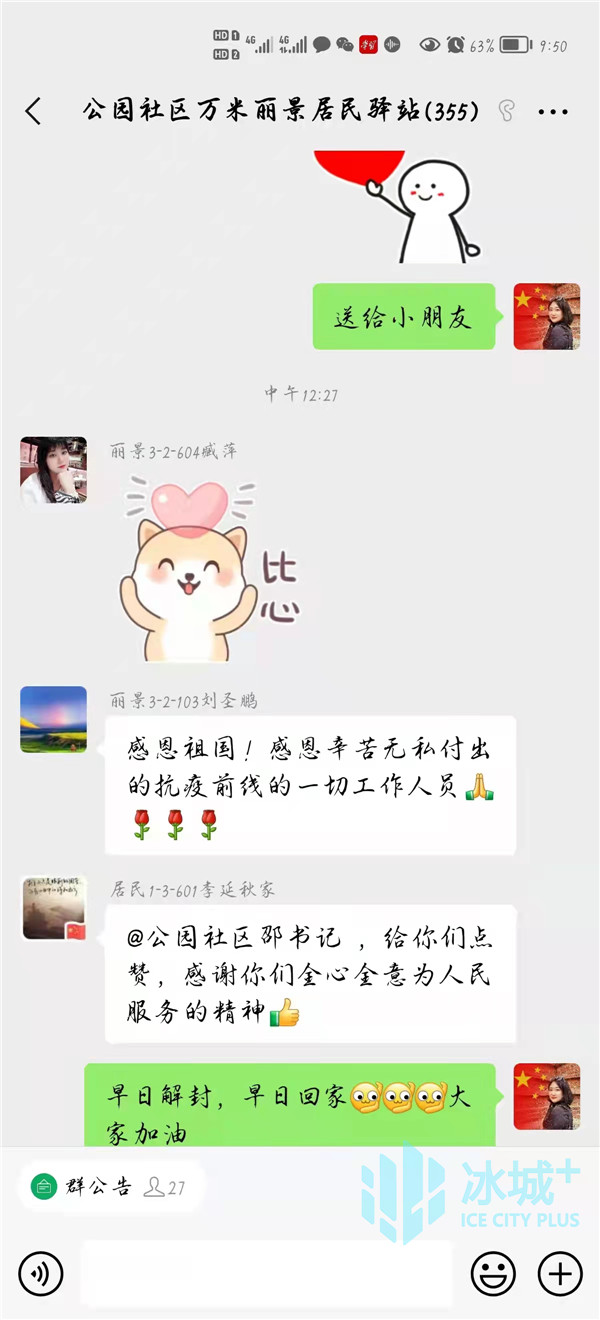Tap the voice input icon
This screenshot has height=1320, width=600.
(41, 1273)
